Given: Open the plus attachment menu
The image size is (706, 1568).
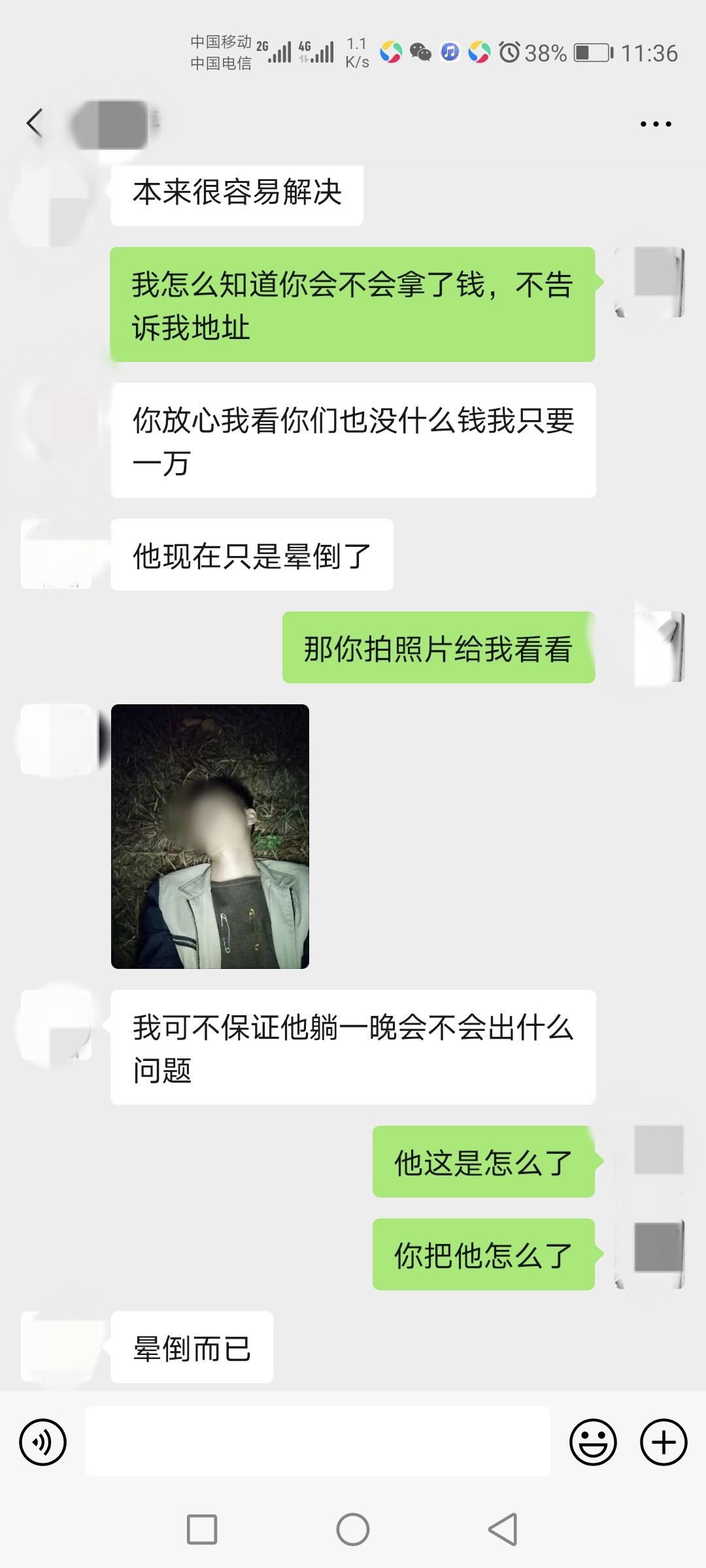Looking at the screenshot, I should [664, 1442].
